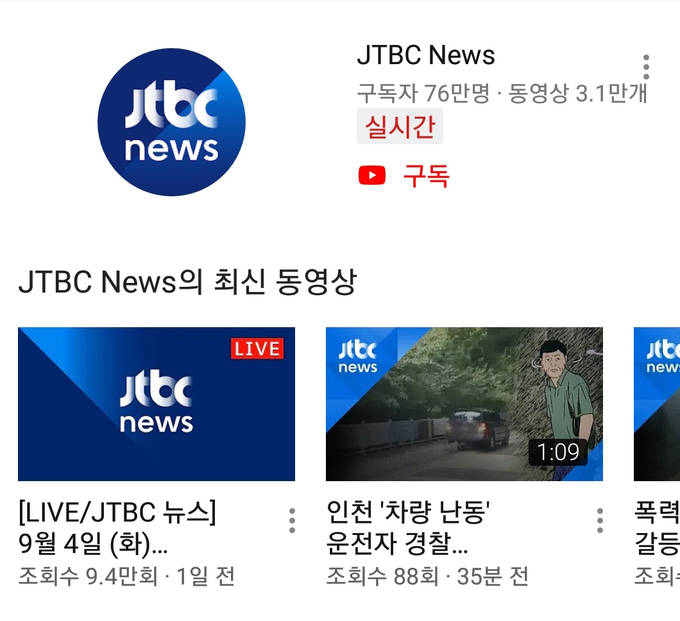The width and height of the screenshot is (680, 621).
Task: Open JTBC News channel name
Action: coord(426,55)
